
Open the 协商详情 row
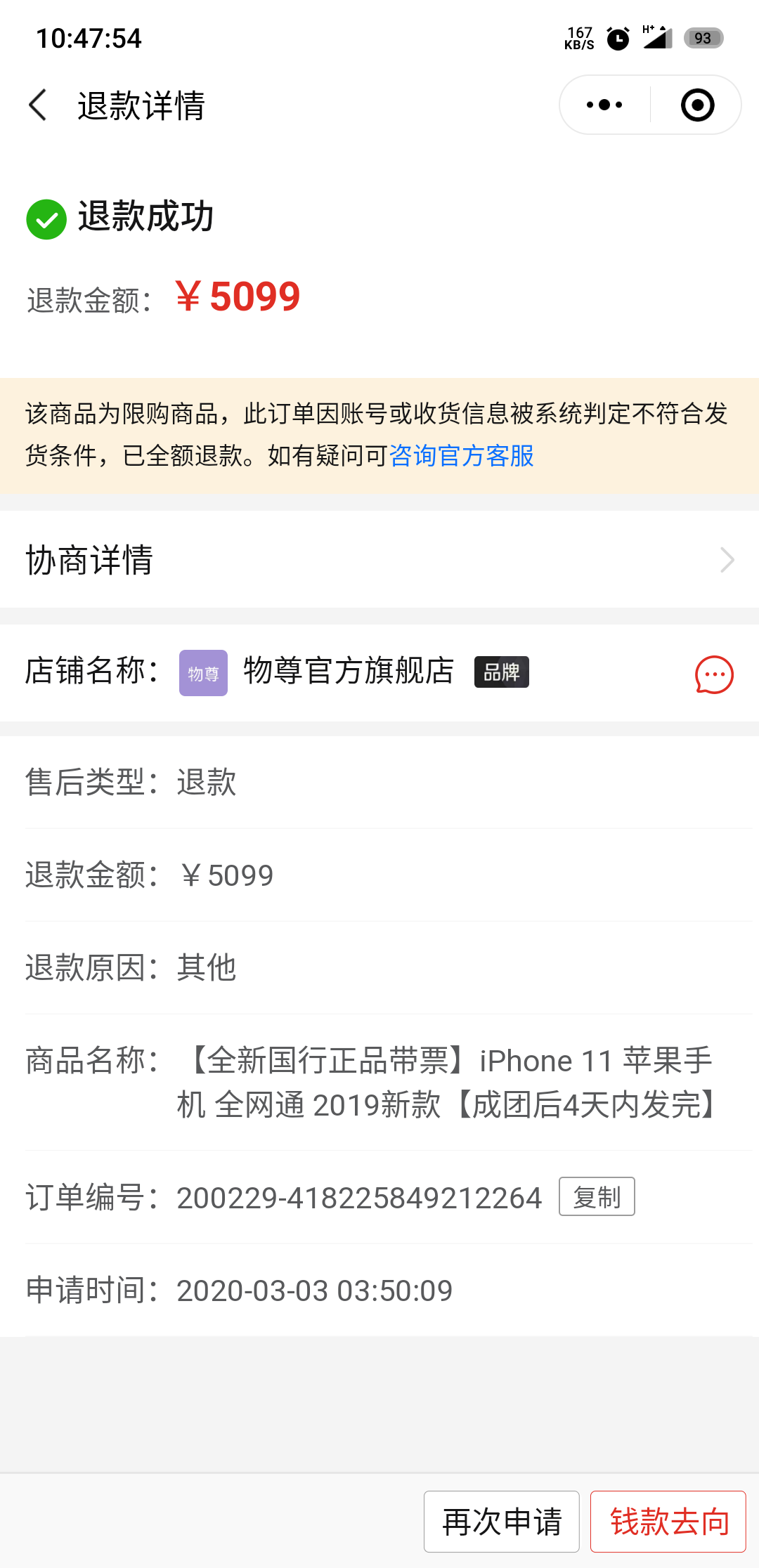(379, 560)
